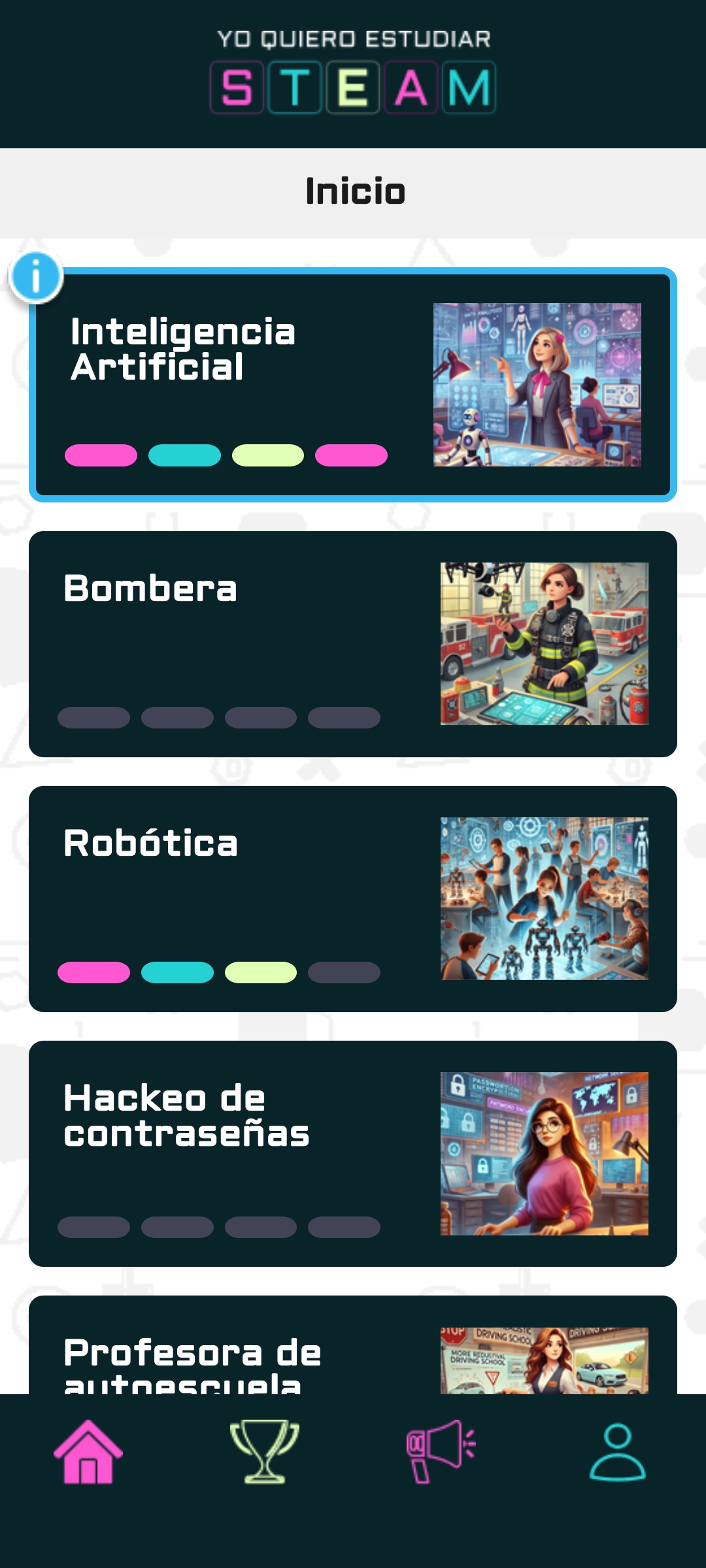Open the Inteligencia Artificial card

pyautogui.click(x=353, y=385)
